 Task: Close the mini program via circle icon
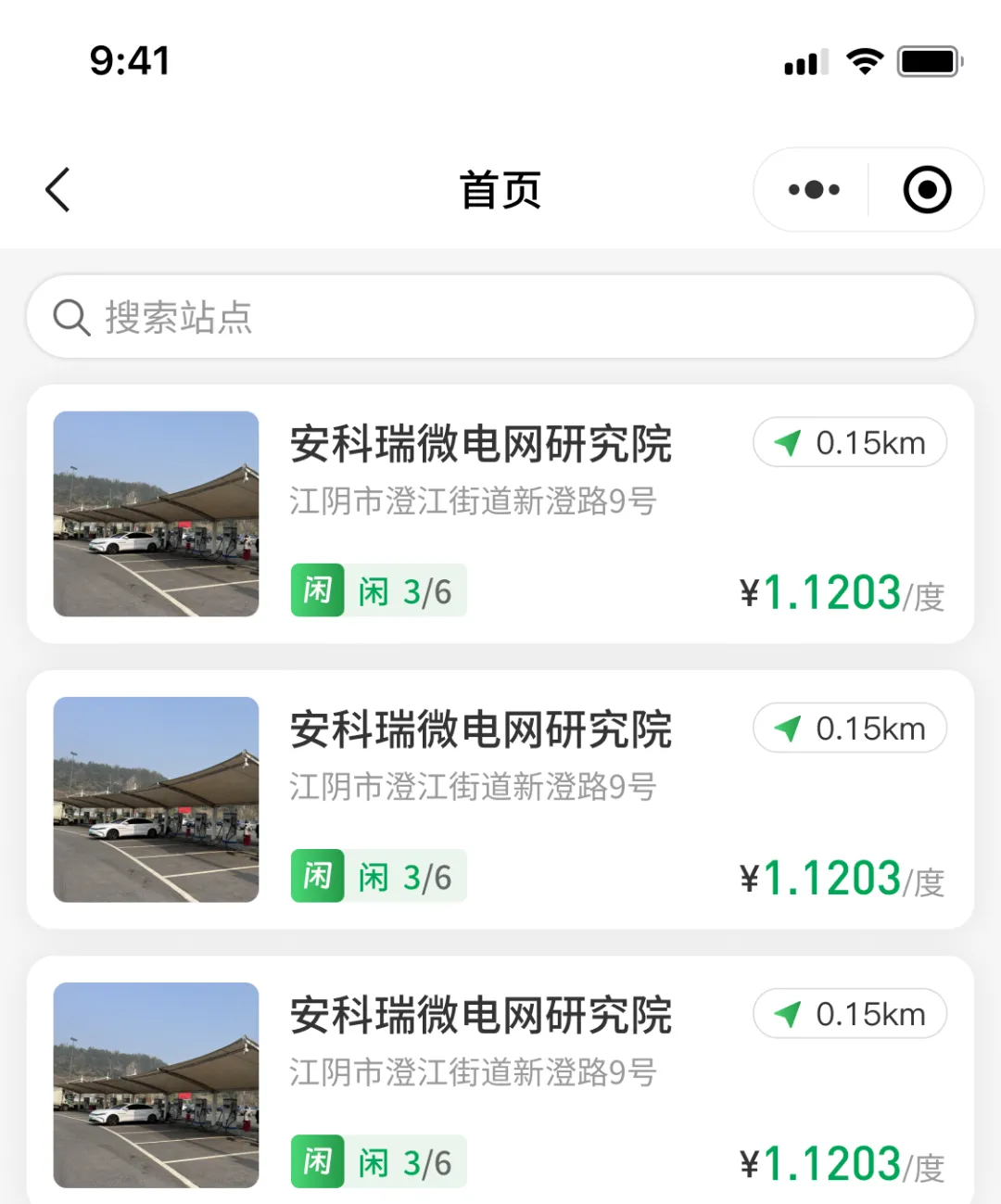[x=927, y=190]
